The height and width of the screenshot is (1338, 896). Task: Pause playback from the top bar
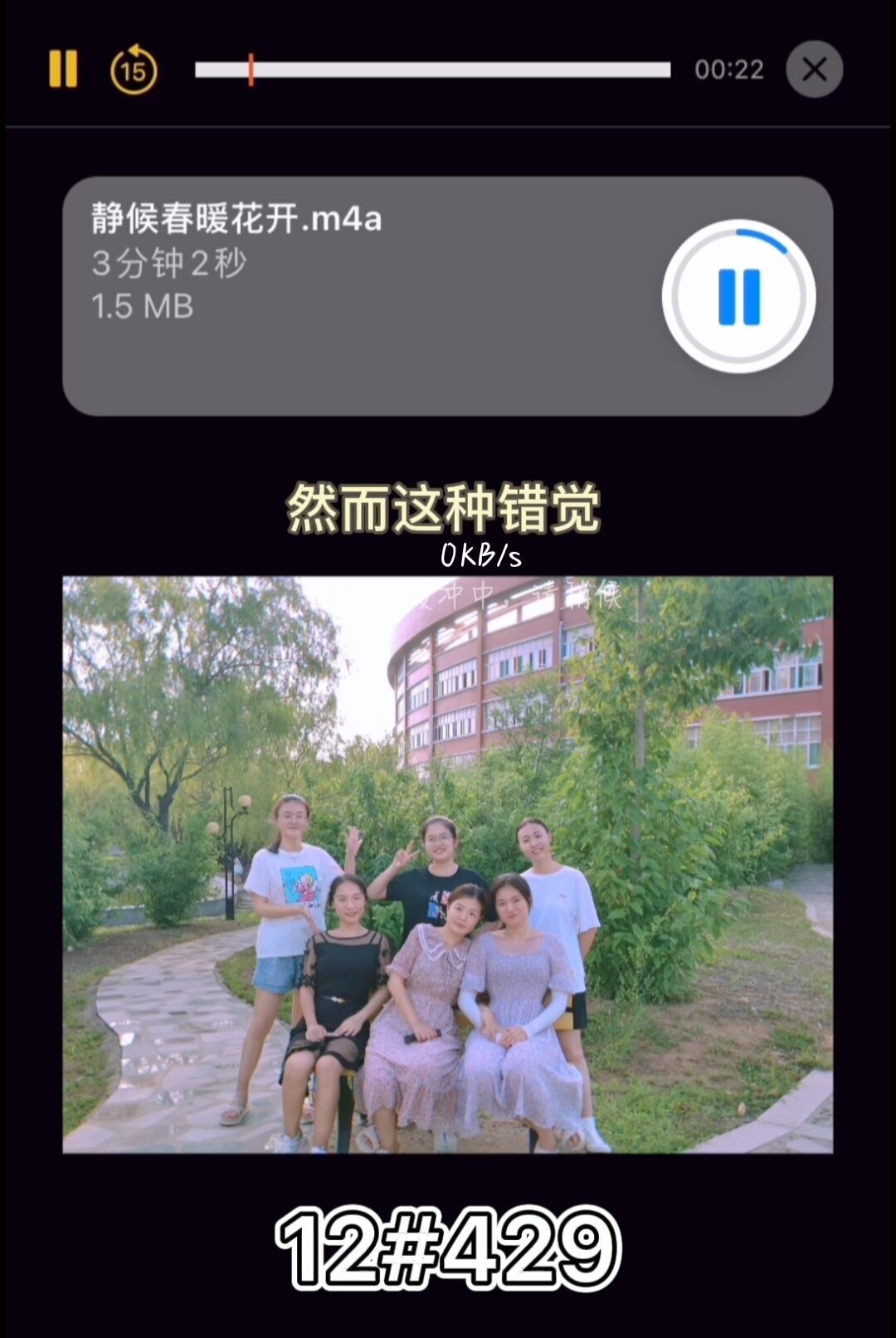pos(63,69)
